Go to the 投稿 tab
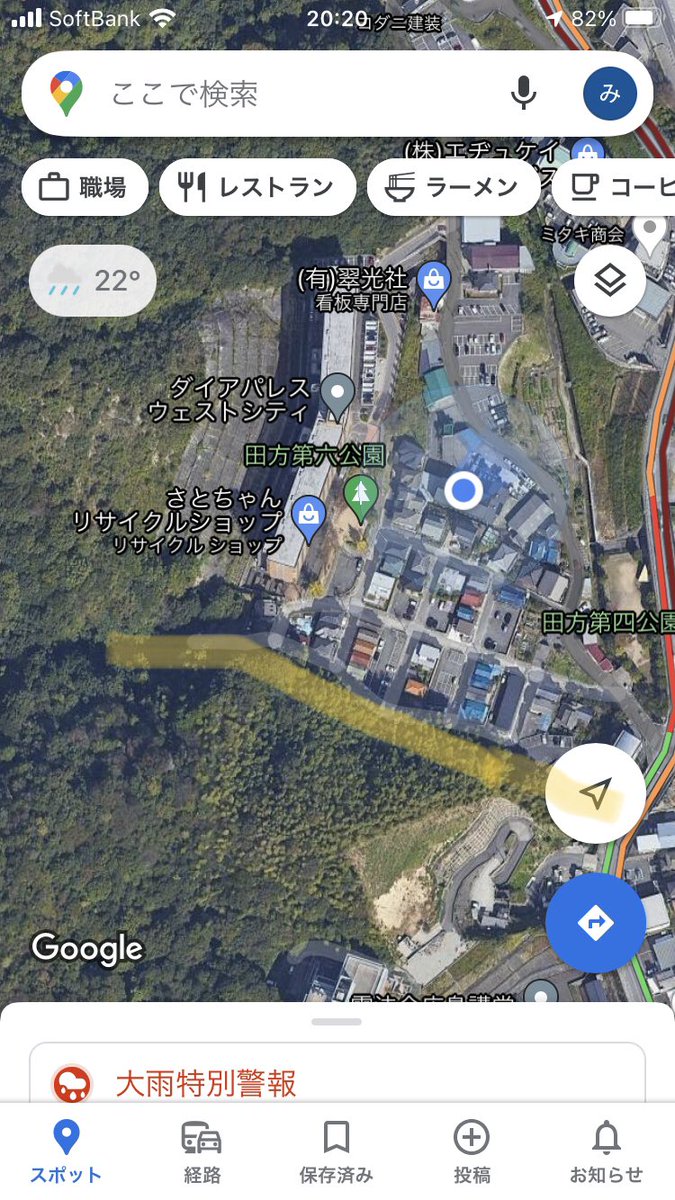 [471, 1152]
